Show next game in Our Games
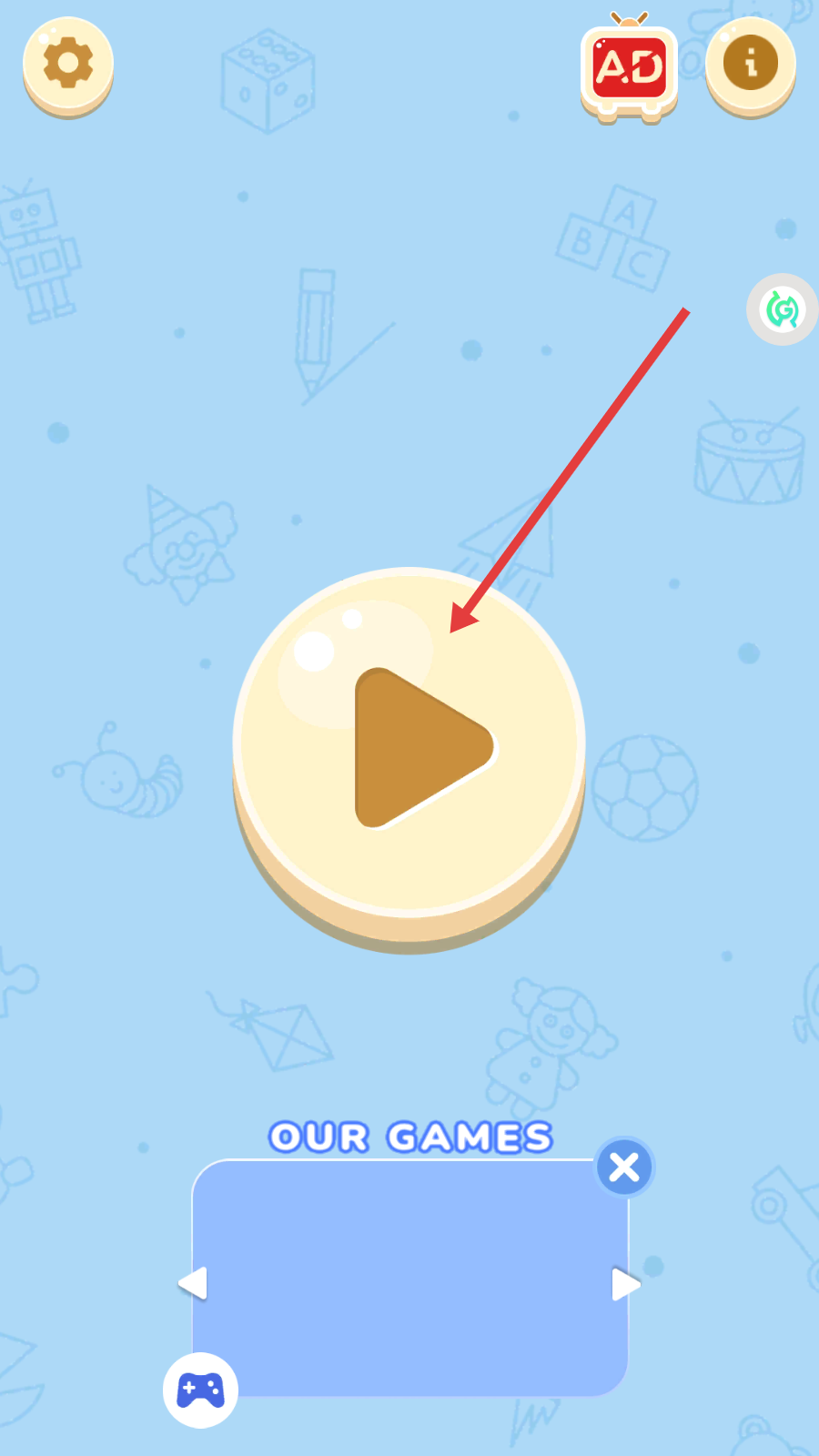Screen dimensions: 819x1456 (625, 1284)
